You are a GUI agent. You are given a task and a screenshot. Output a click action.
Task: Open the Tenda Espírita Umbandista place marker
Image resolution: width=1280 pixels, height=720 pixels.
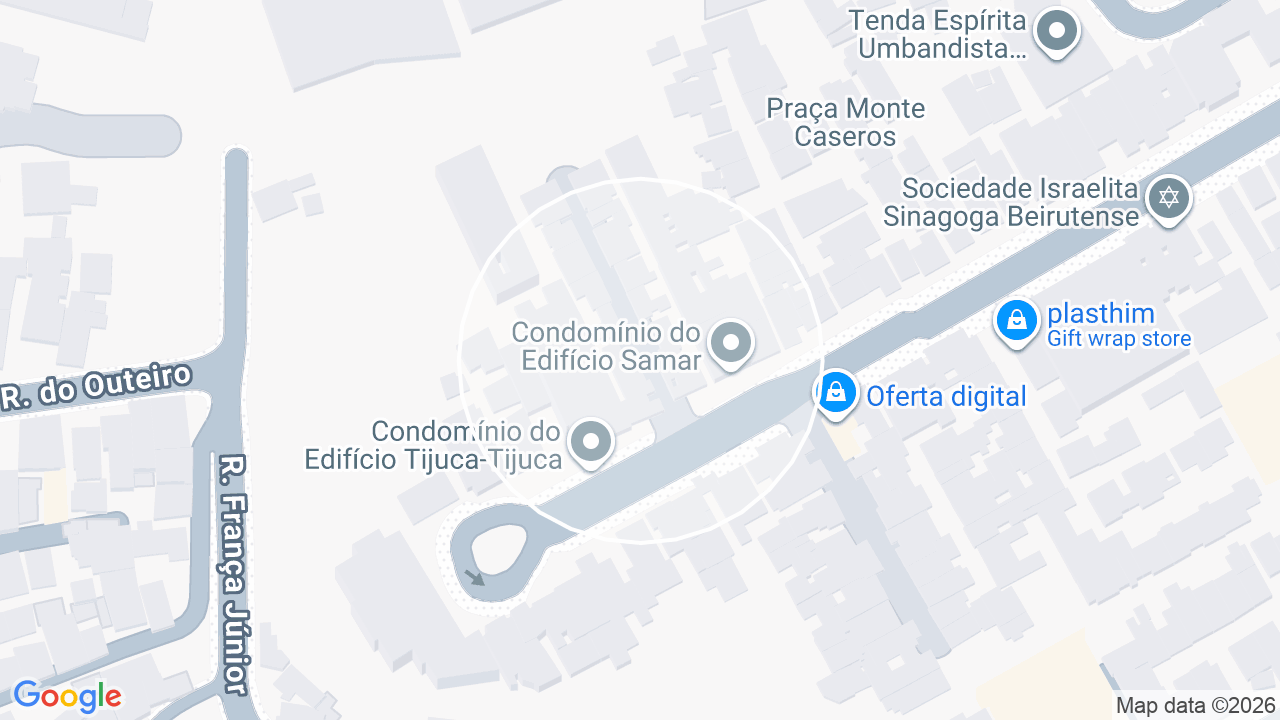(x=1056, y=32)
